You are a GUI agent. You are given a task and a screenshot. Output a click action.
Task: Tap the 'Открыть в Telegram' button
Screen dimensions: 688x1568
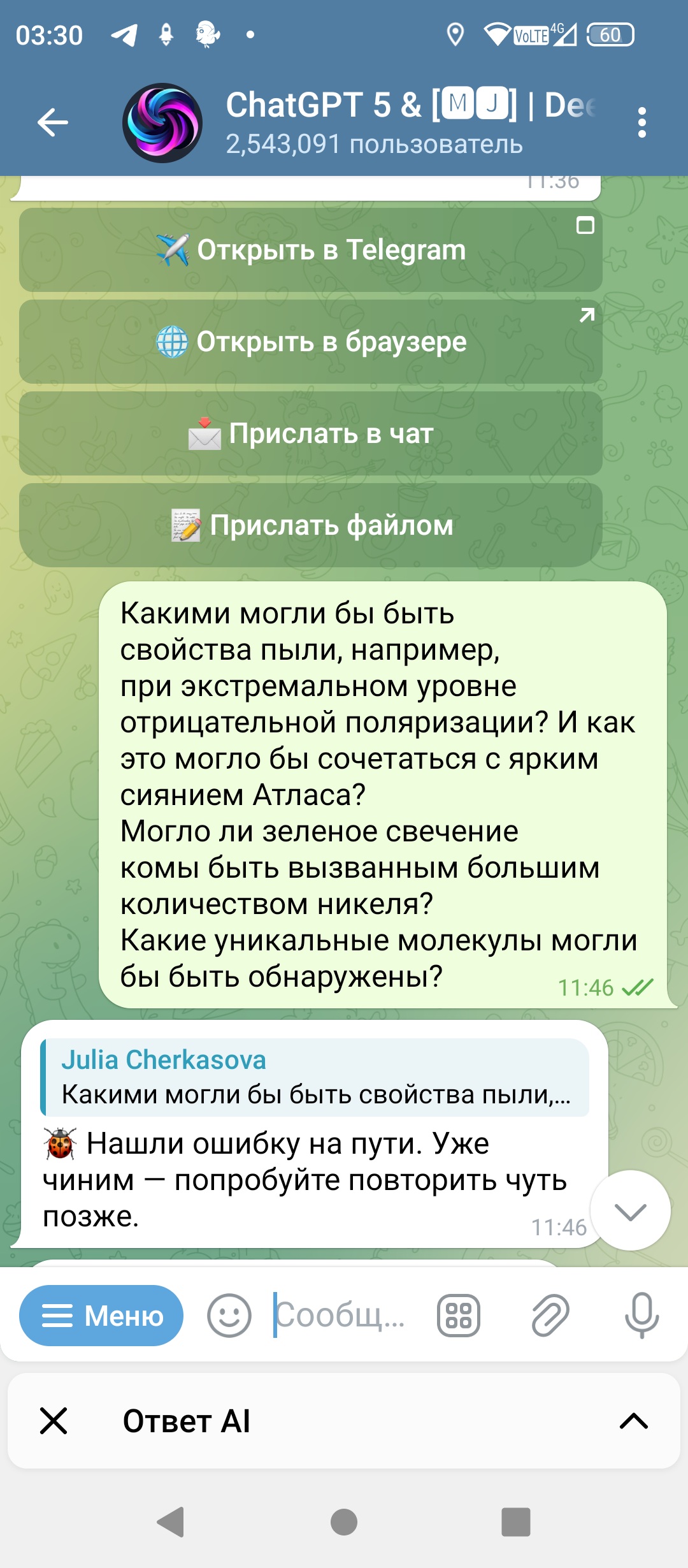pos(311,250)
